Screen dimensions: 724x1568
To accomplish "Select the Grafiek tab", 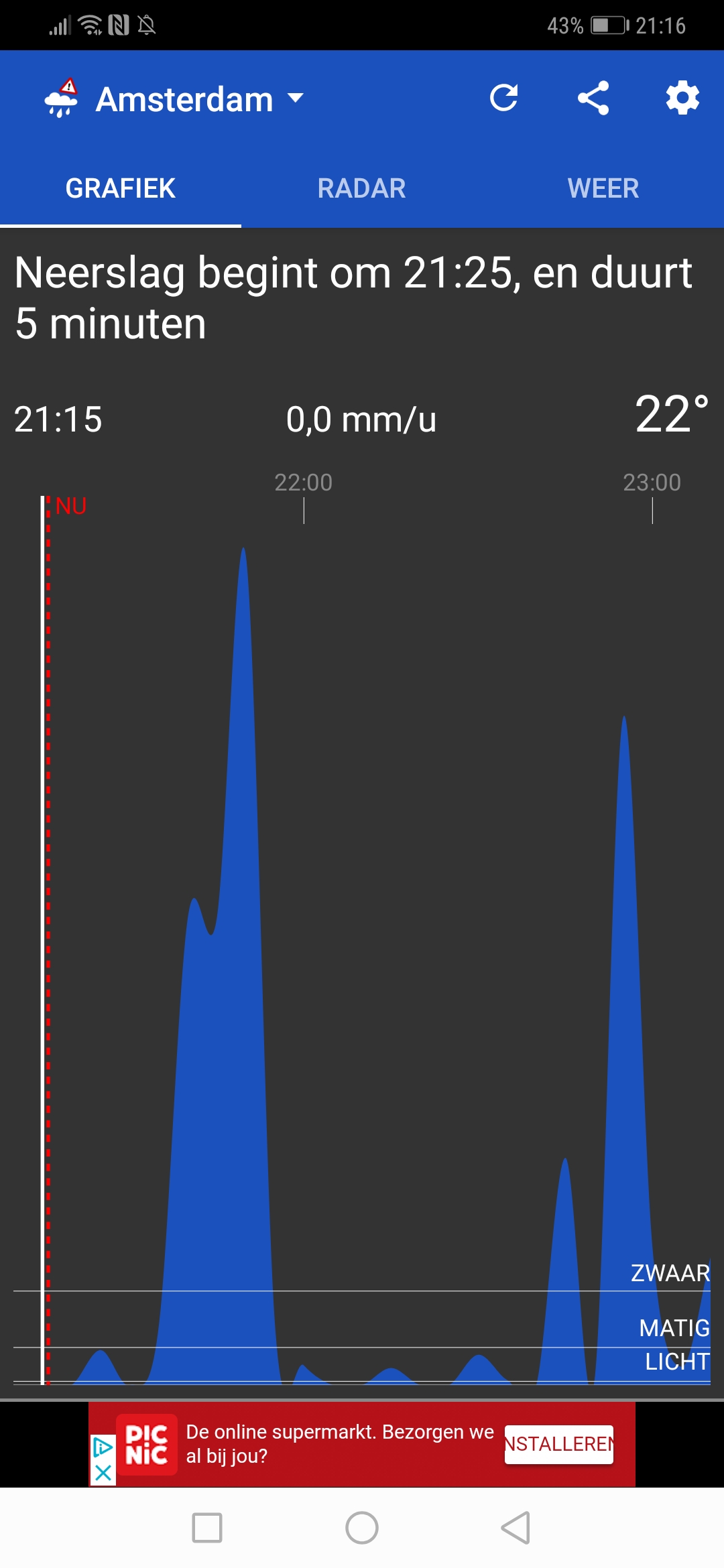I will (121, 188).
